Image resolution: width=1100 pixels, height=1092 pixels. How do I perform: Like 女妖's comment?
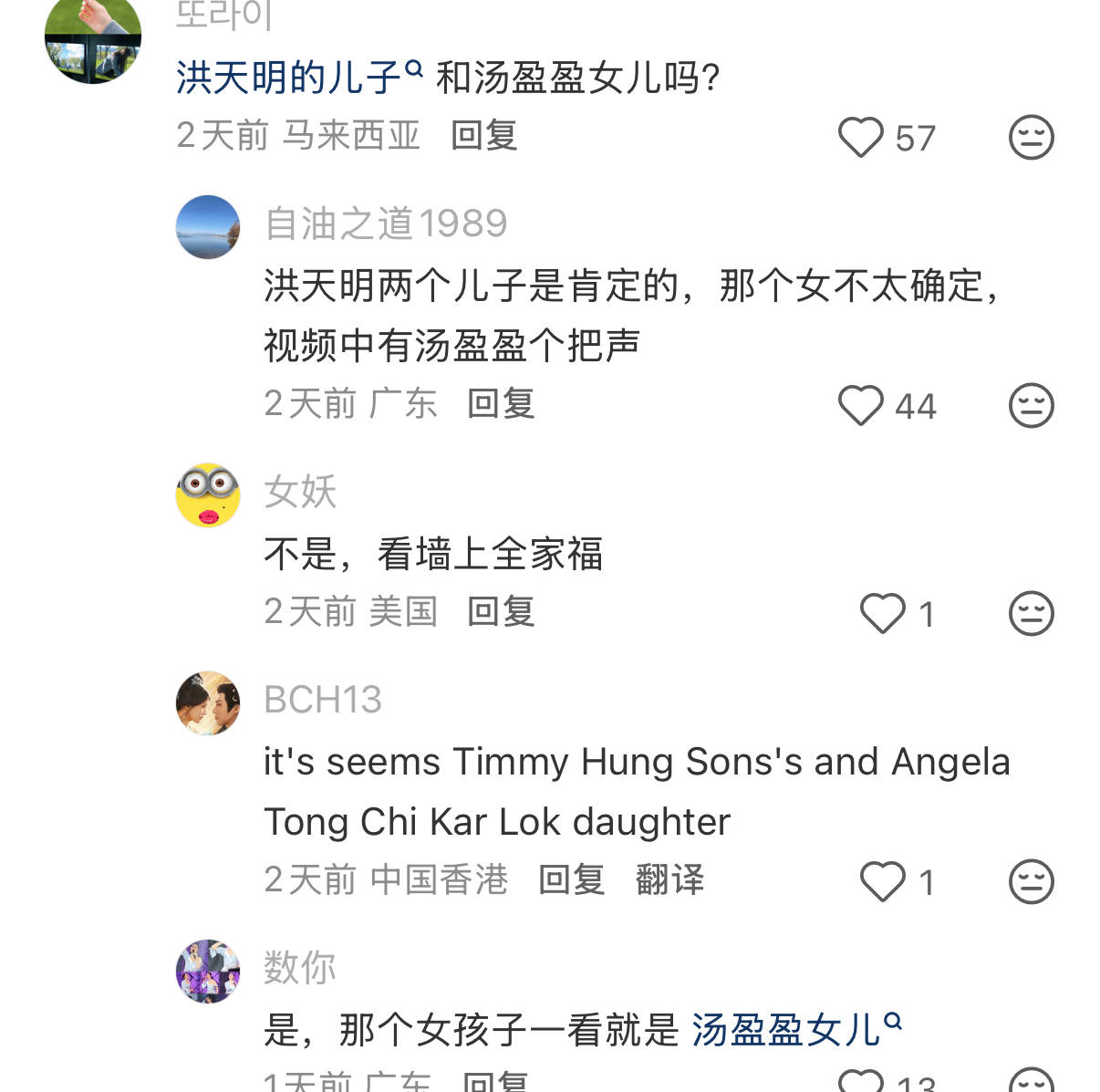pyautogui.click(x=882, y=614)
